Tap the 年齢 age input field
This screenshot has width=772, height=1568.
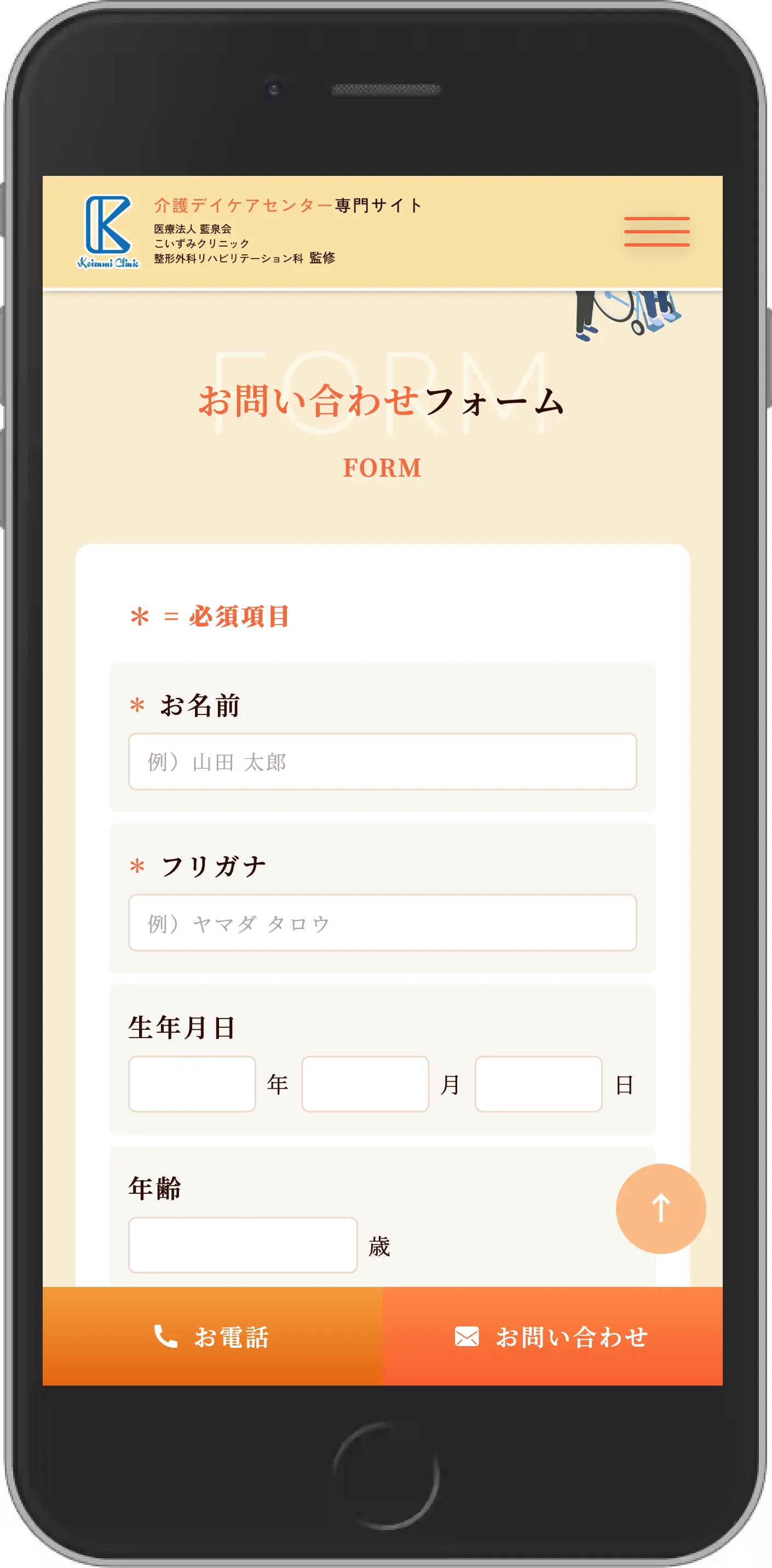click(243, 1245)
